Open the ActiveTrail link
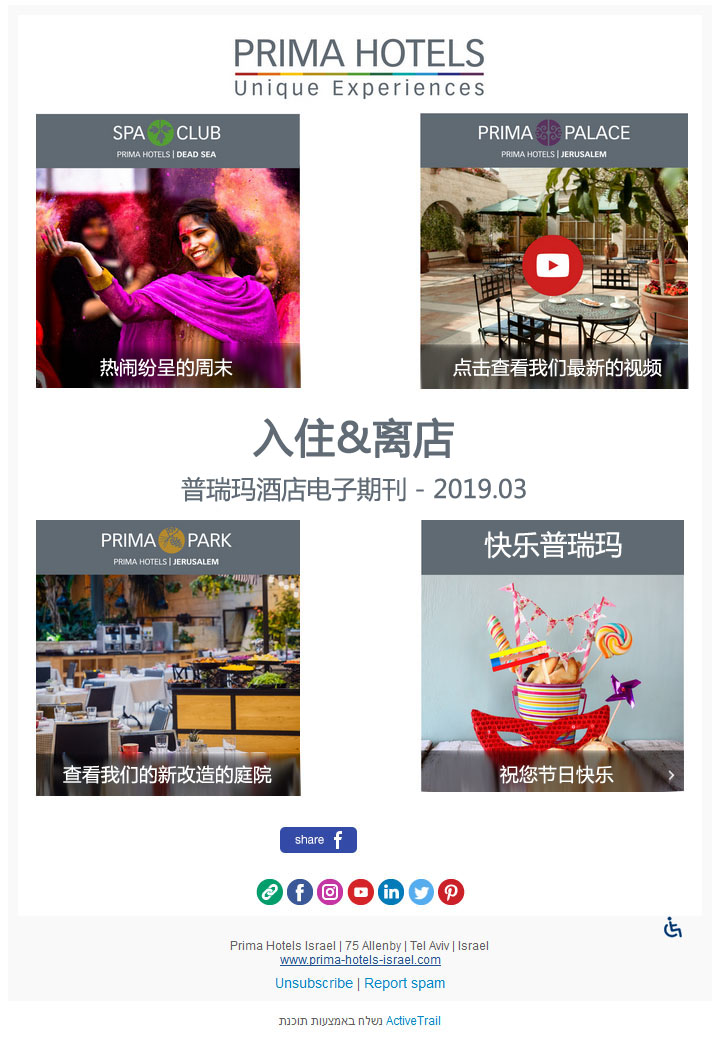 413,1021
